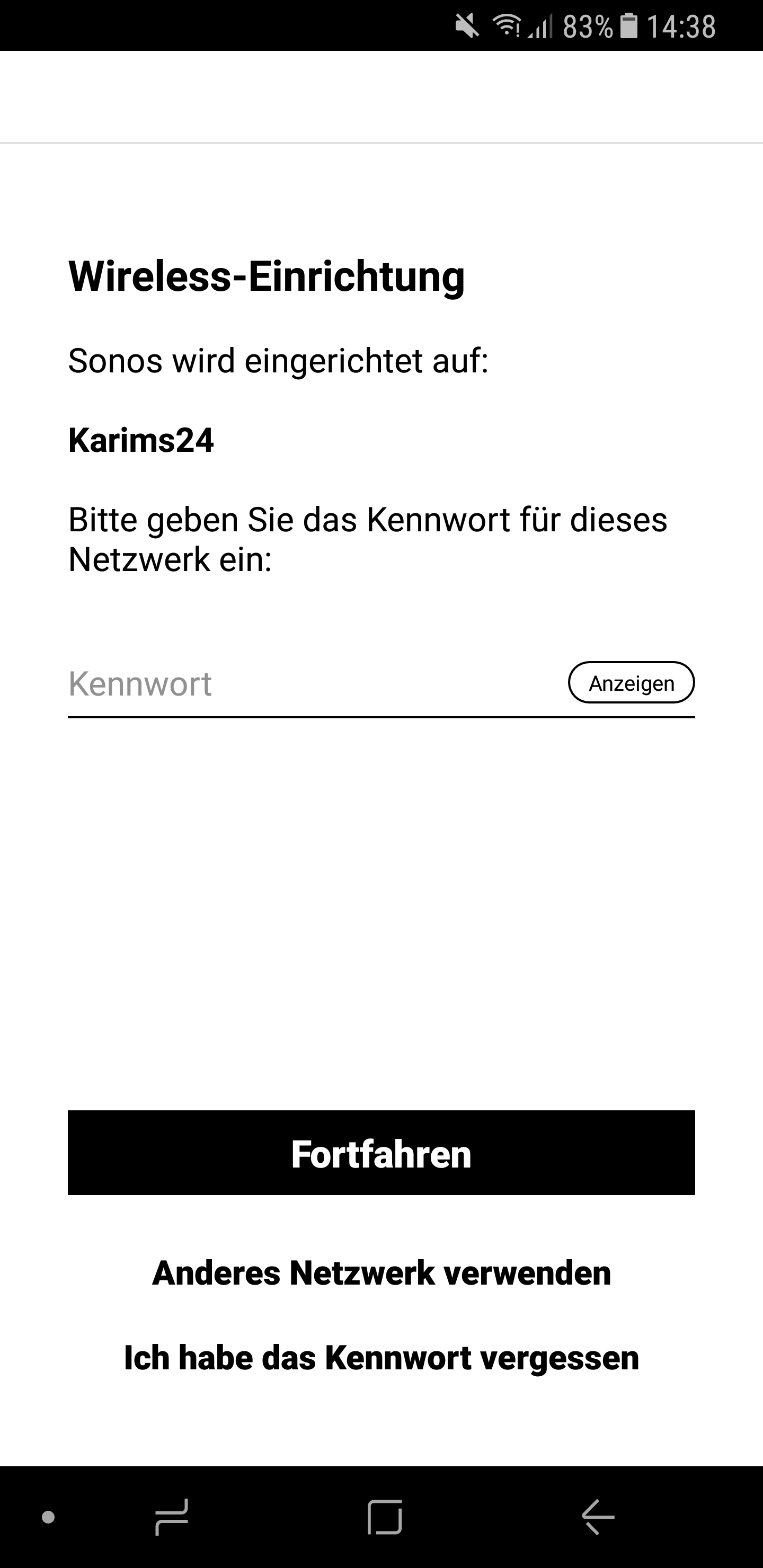The image size is (763, 1568).
Task: Go back using the navigation bar arrow
Action: pos(598,1517)
